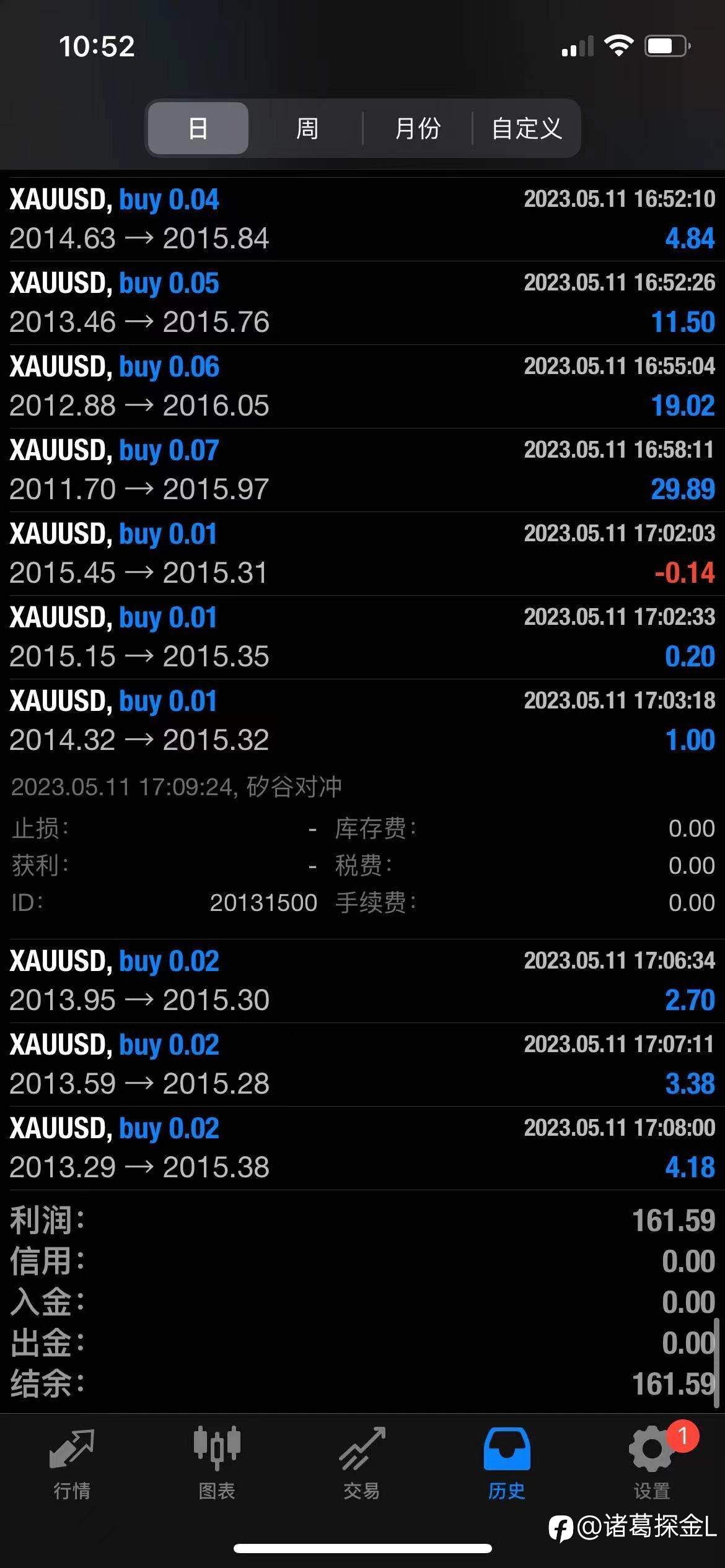
Task: Expand the buy 0.06 trade with profit 19.02
Action: pos(362,386)
